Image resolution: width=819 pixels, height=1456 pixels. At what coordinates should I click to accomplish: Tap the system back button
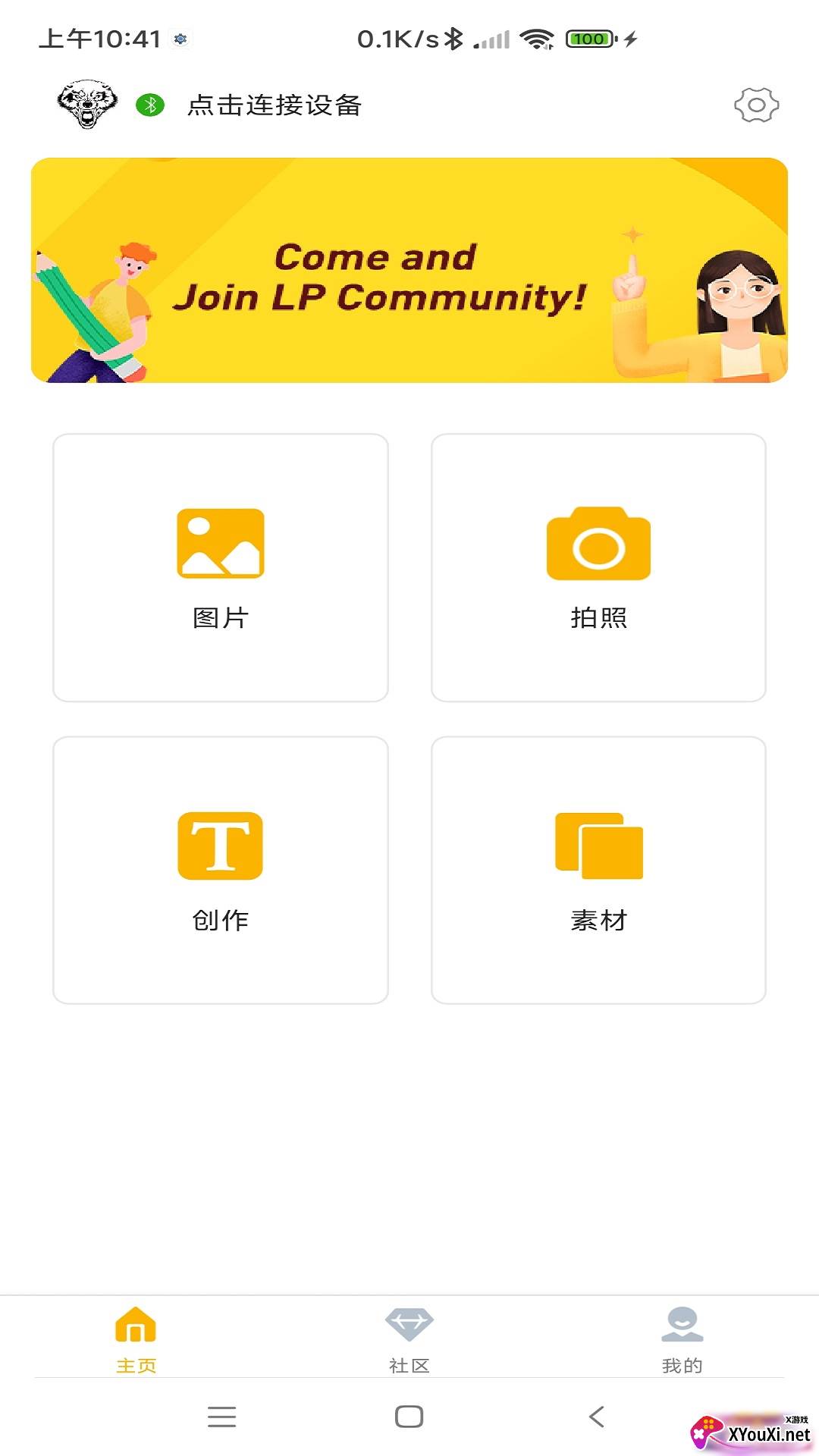coord(597,1416)
